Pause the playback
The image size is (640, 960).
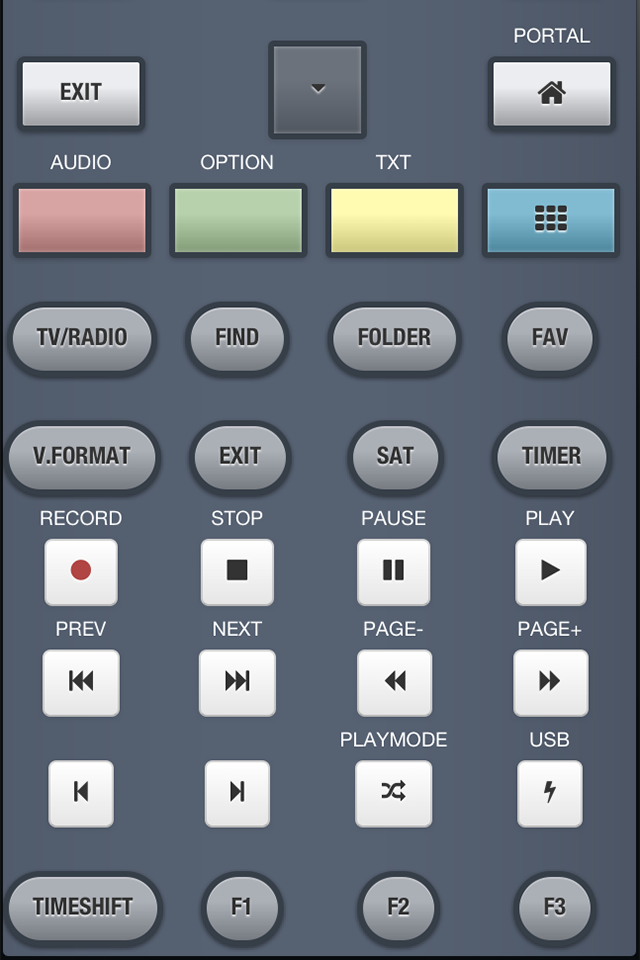[x=394, y=571]
